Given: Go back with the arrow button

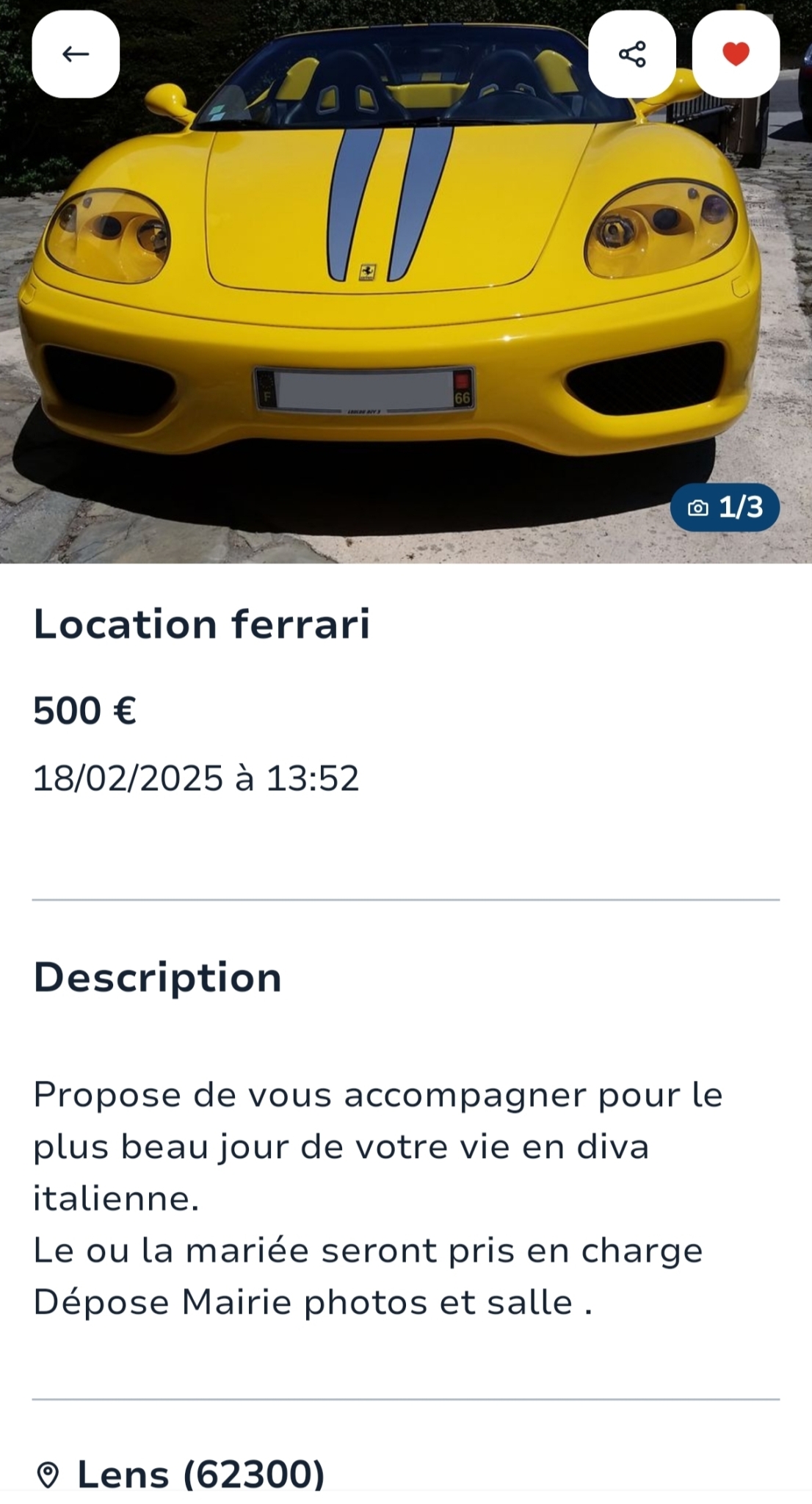Looking at the screenshot, I should coord(76,54).
